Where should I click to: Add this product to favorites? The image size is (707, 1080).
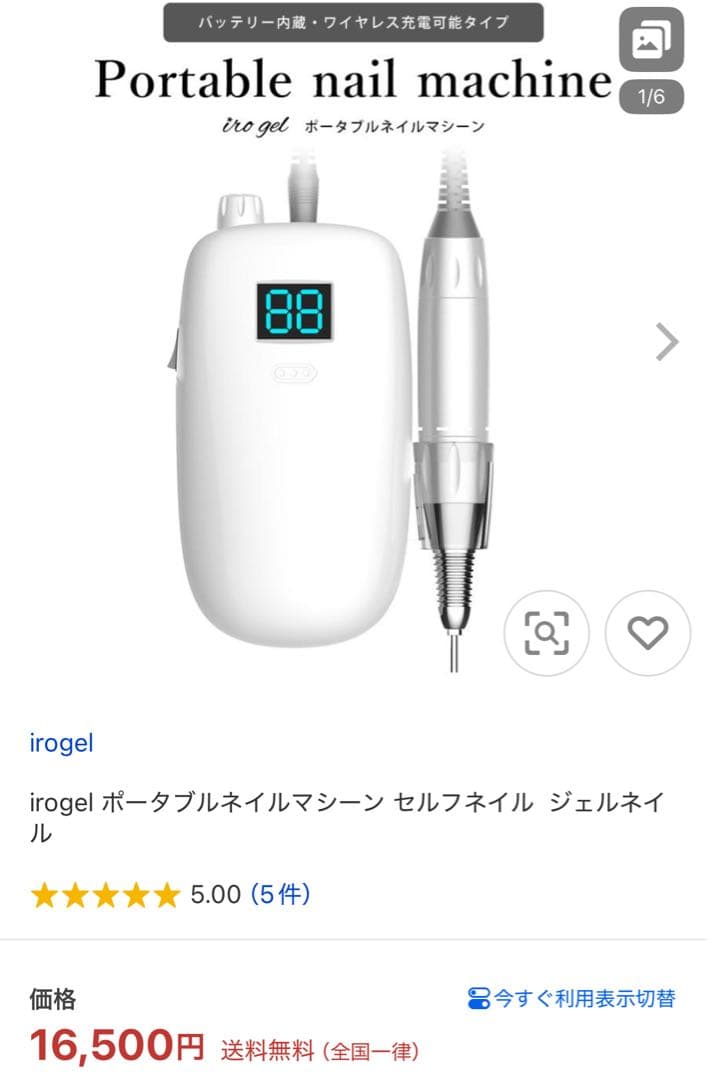648,633
